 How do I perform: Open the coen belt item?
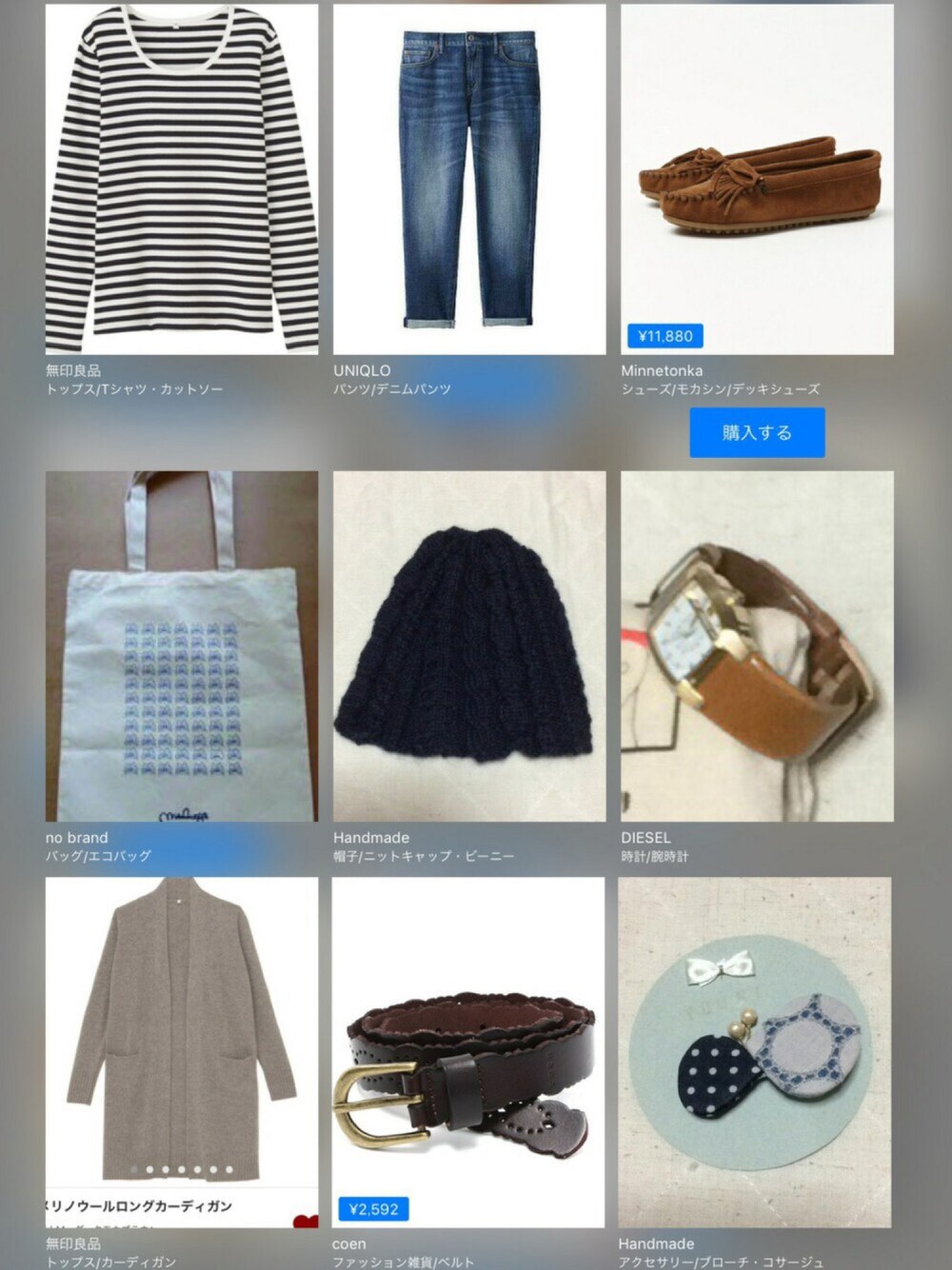468,1052
